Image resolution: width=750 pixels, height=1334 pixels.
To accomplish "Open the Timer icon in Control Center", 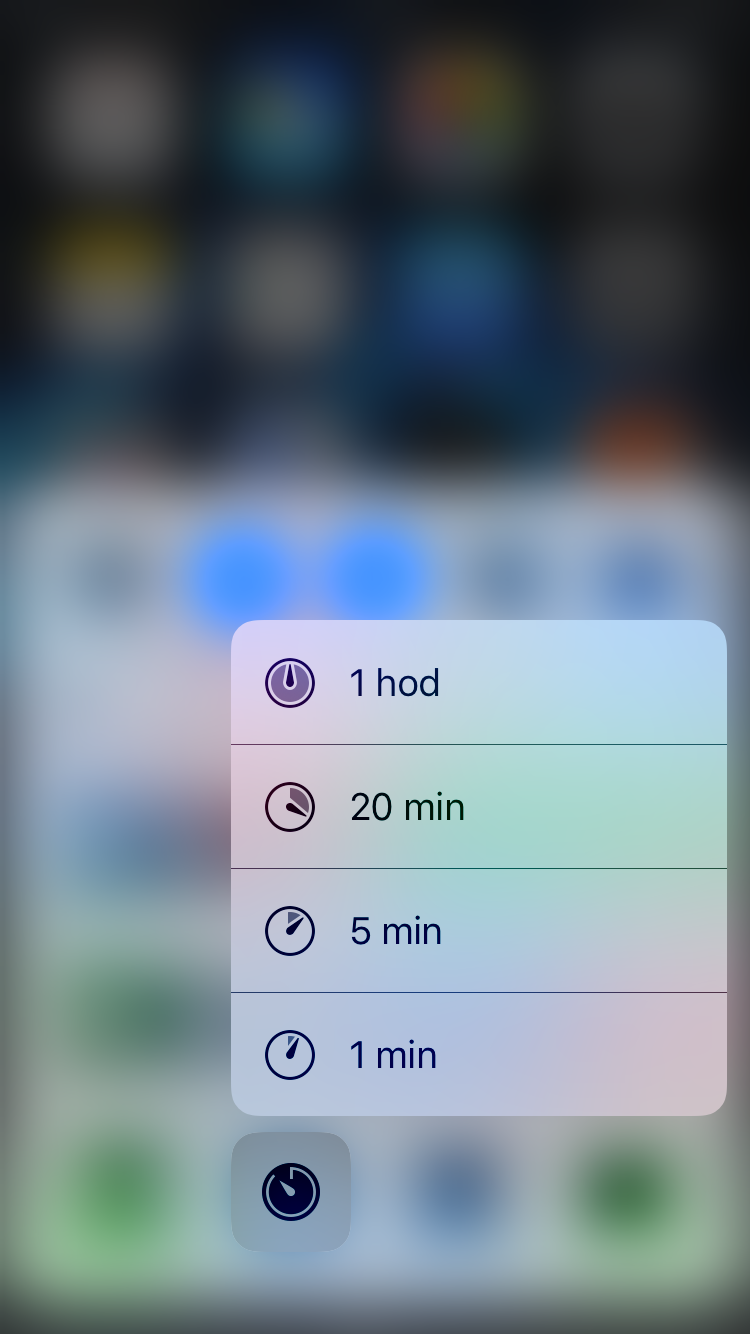I will [x=290, y=1191].
